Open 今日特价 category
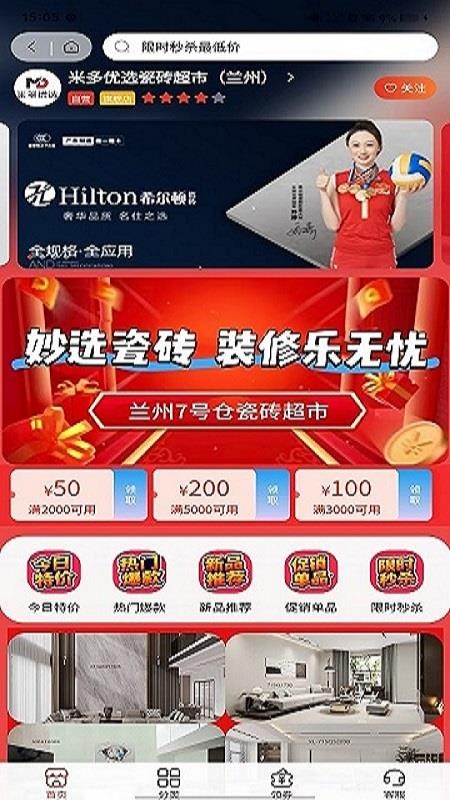Viewport: 450px width, 800px height. click(54, 582)
